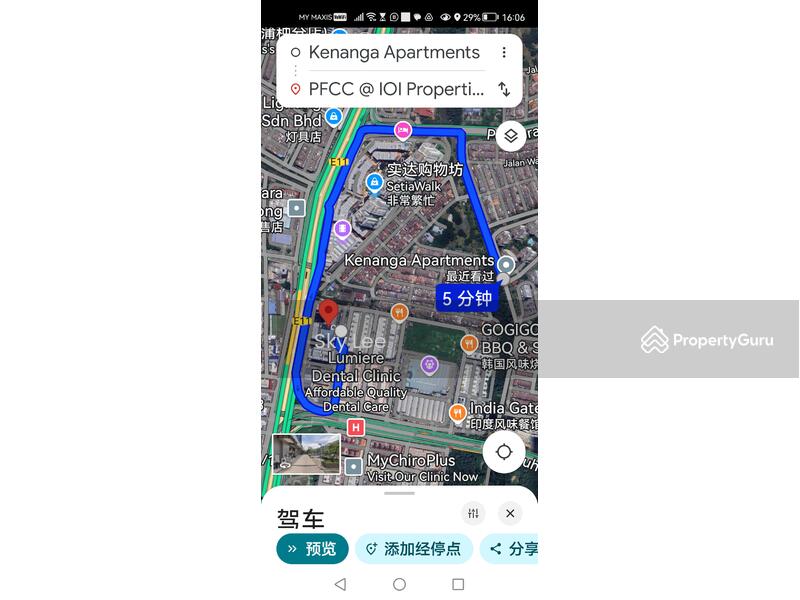Edit the Kenanga Apartments starting point
The image size is (800, 600).
click(394, 53)
